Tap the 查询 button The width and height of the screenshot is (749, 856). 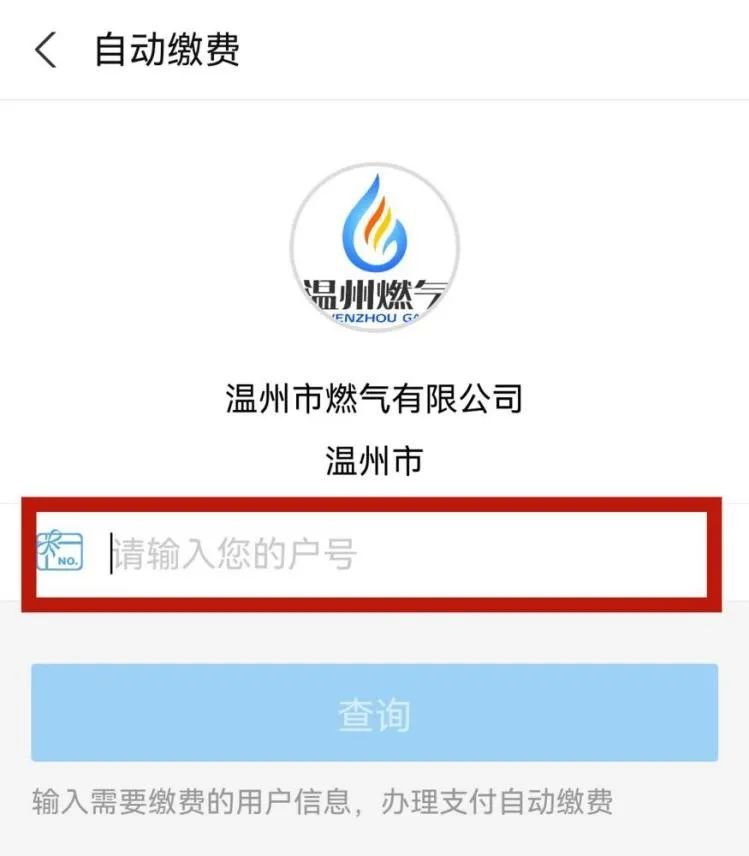click(x=374, y=713)
